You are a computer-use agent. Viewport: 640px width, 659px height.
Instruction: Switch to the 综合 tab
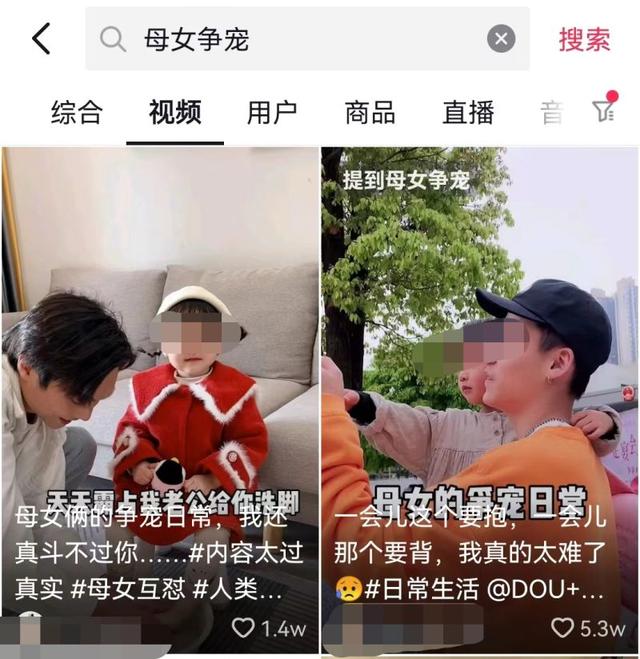coord(77,112)
